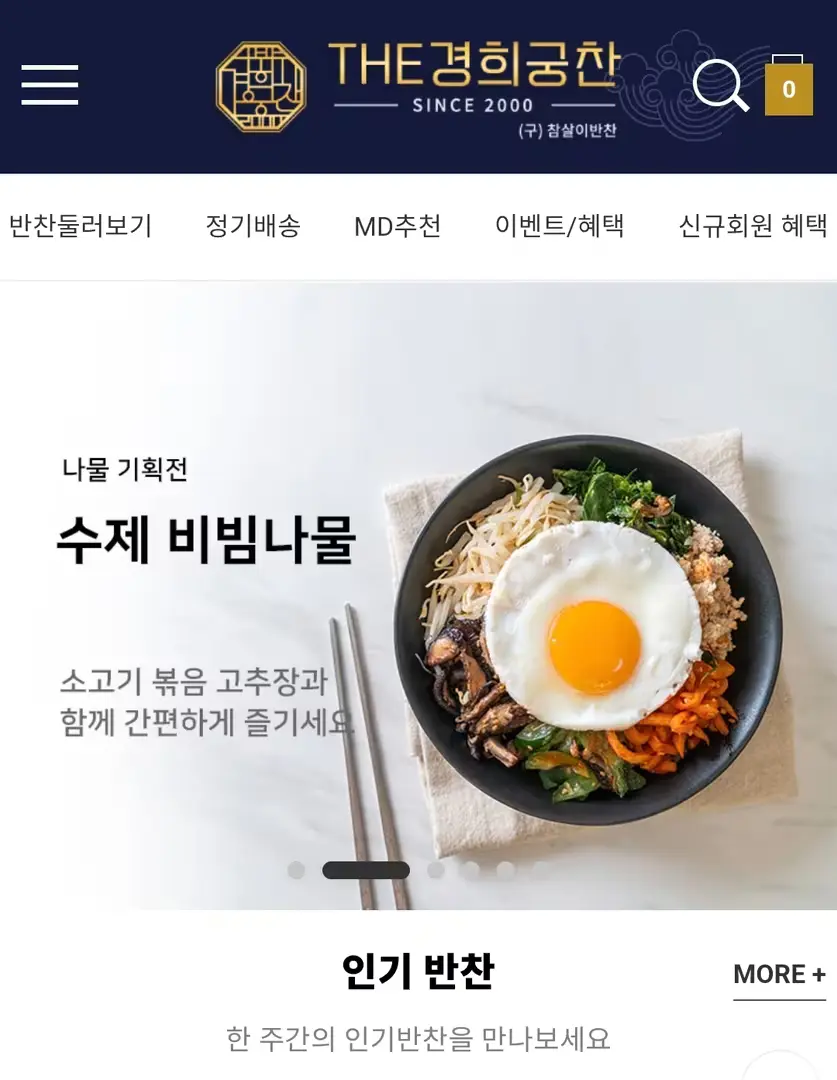Open the hamburger menu
Viewport: 837px width, 1080px height.
[x=50, y=85]
